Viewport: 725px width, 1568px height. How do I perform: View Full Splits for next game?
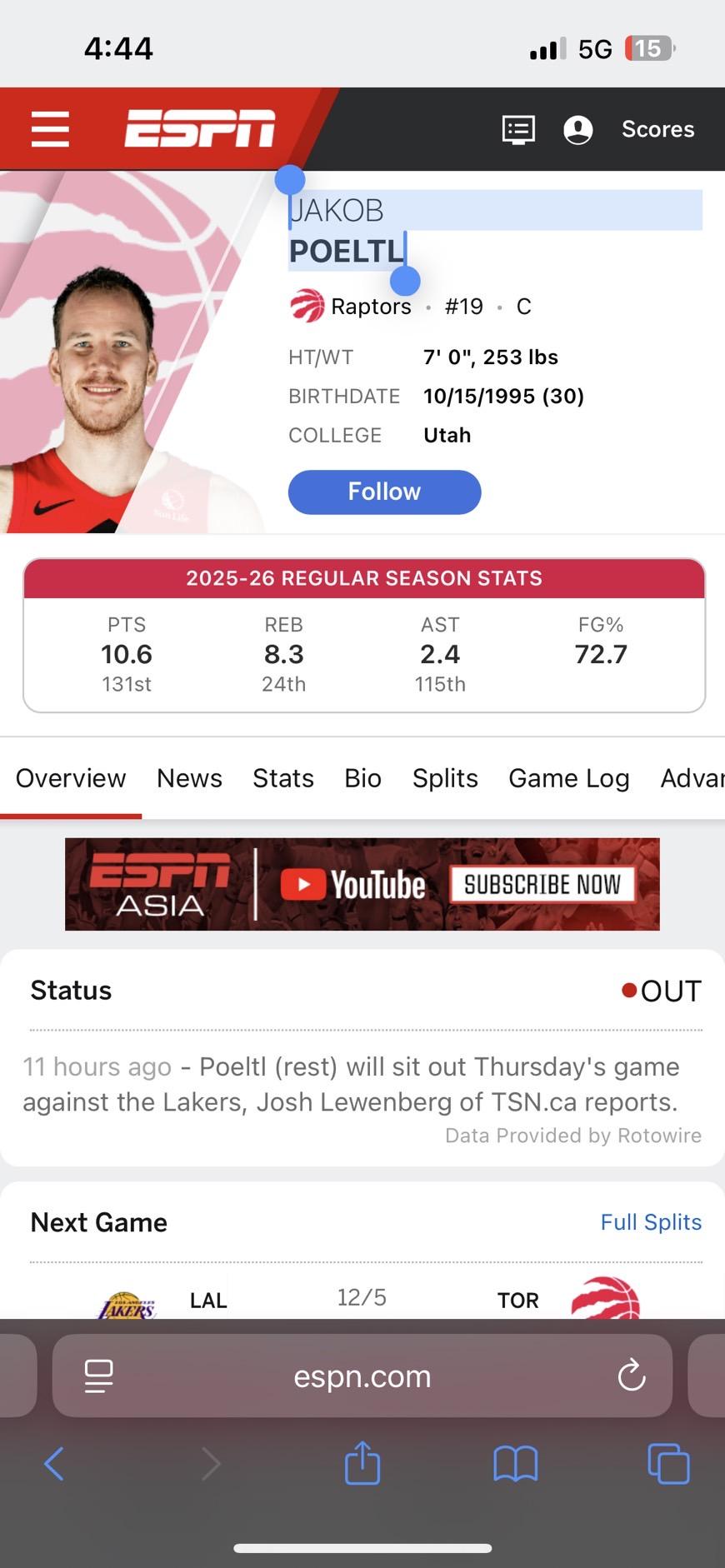click(x=651, y=1222)
